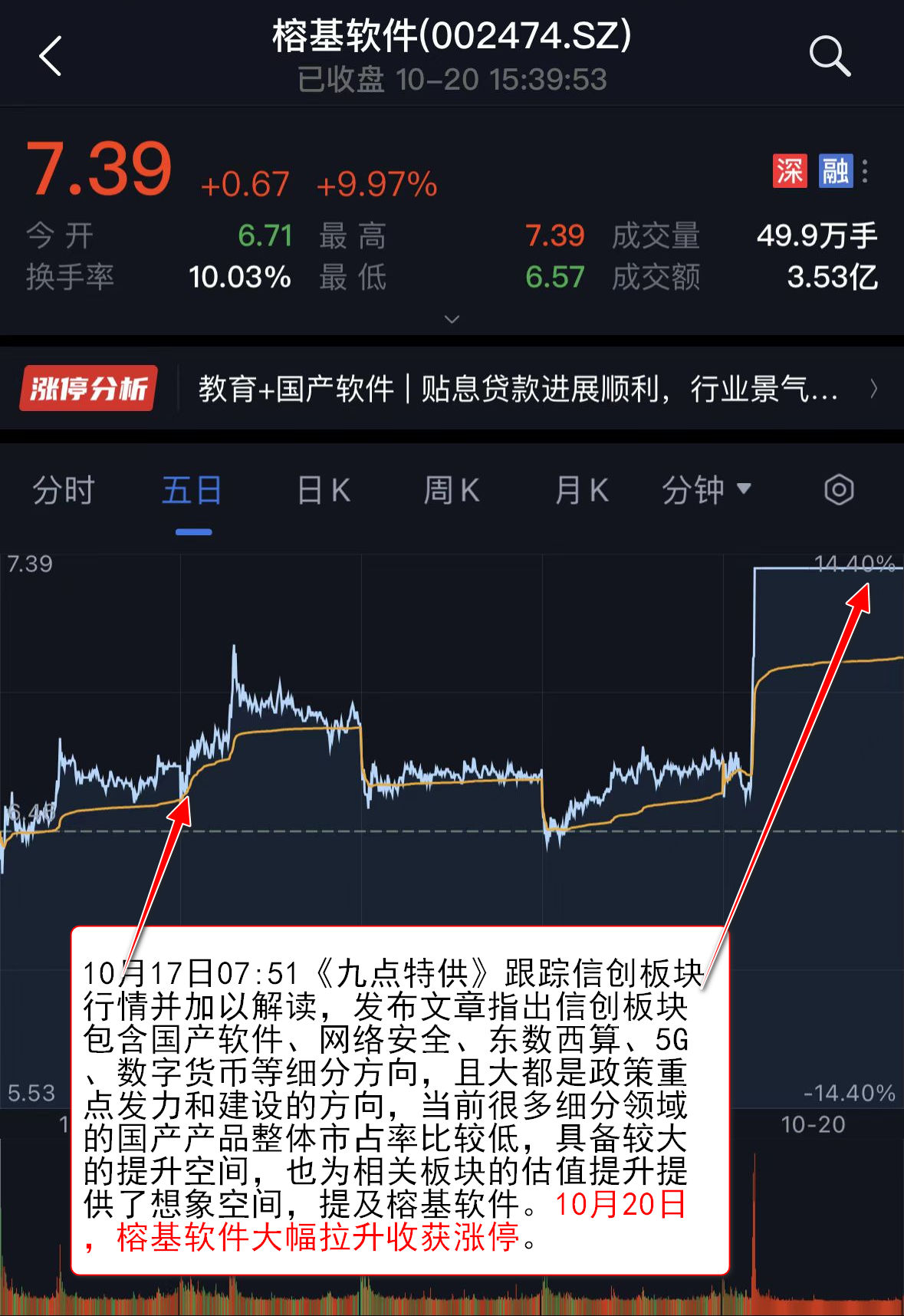Switch to the 日K chart tab
904x1316 pixels.
324,490
